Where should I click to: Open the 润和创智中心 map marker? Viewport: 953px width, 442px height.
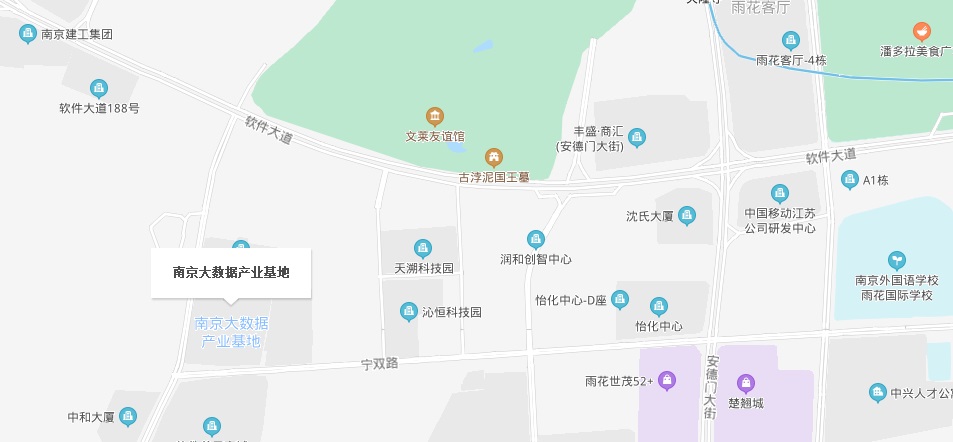tap(536, 239)
